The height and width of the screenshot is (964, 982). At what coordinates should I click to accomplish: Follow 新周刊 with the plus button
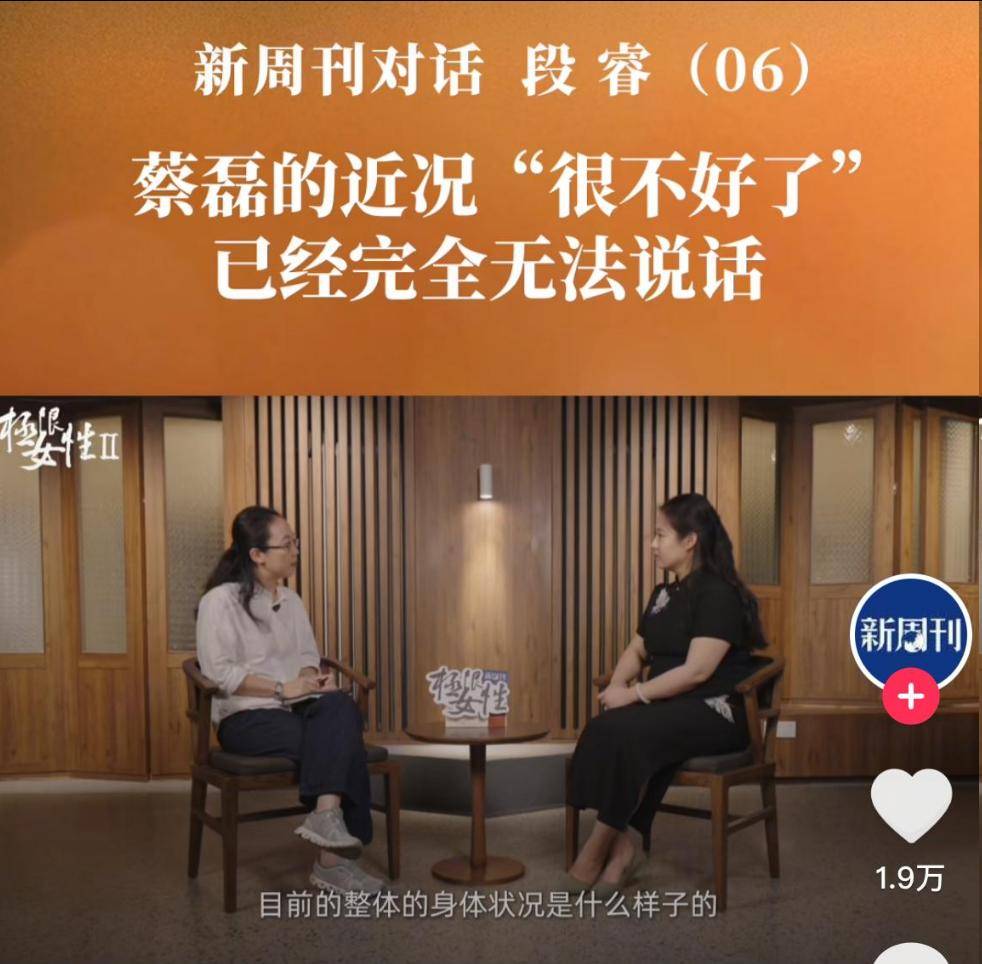(x=910, y=696)
